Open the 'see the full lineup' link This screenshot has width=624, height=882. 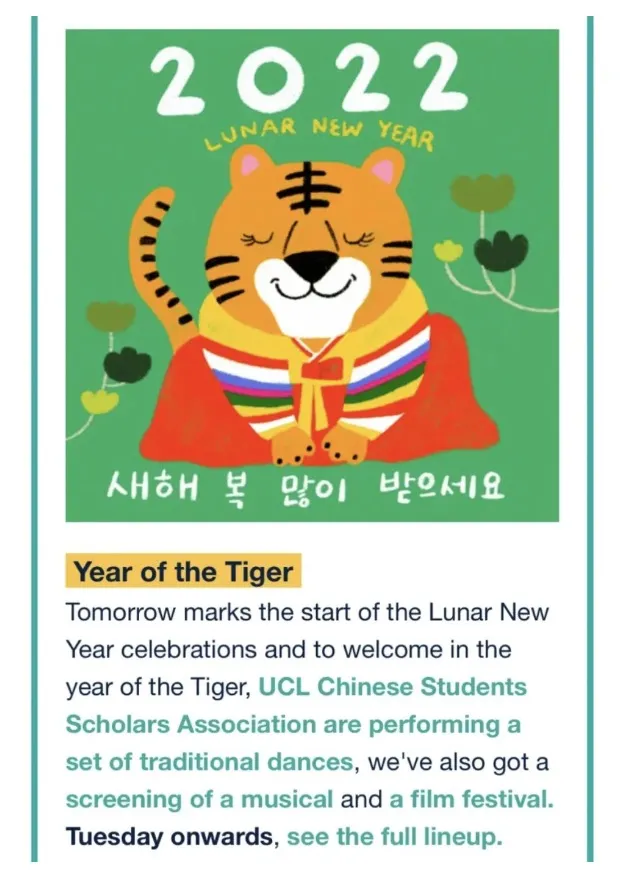[394, 836]
